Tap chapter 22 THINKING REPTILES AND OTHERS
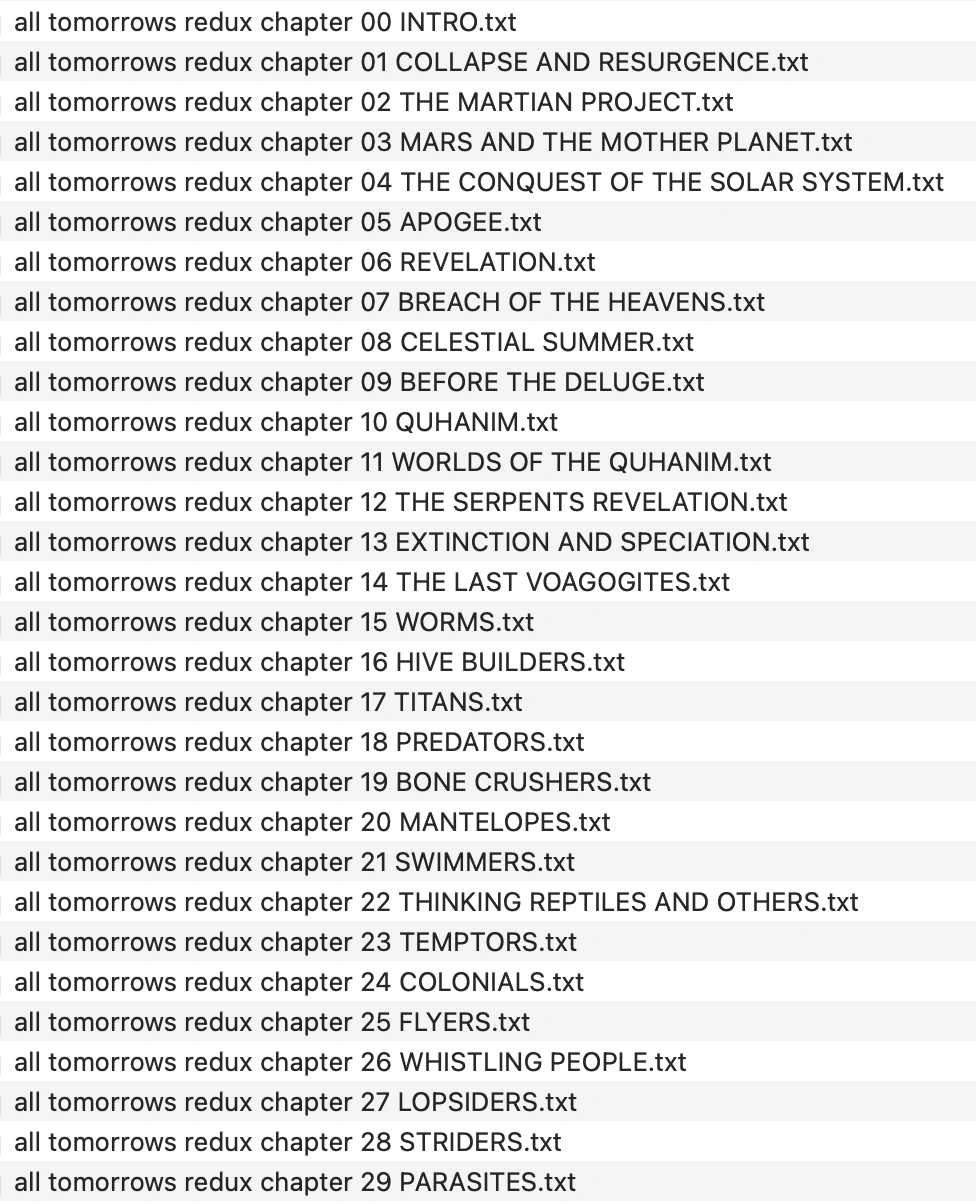 [x=435, y=902]
